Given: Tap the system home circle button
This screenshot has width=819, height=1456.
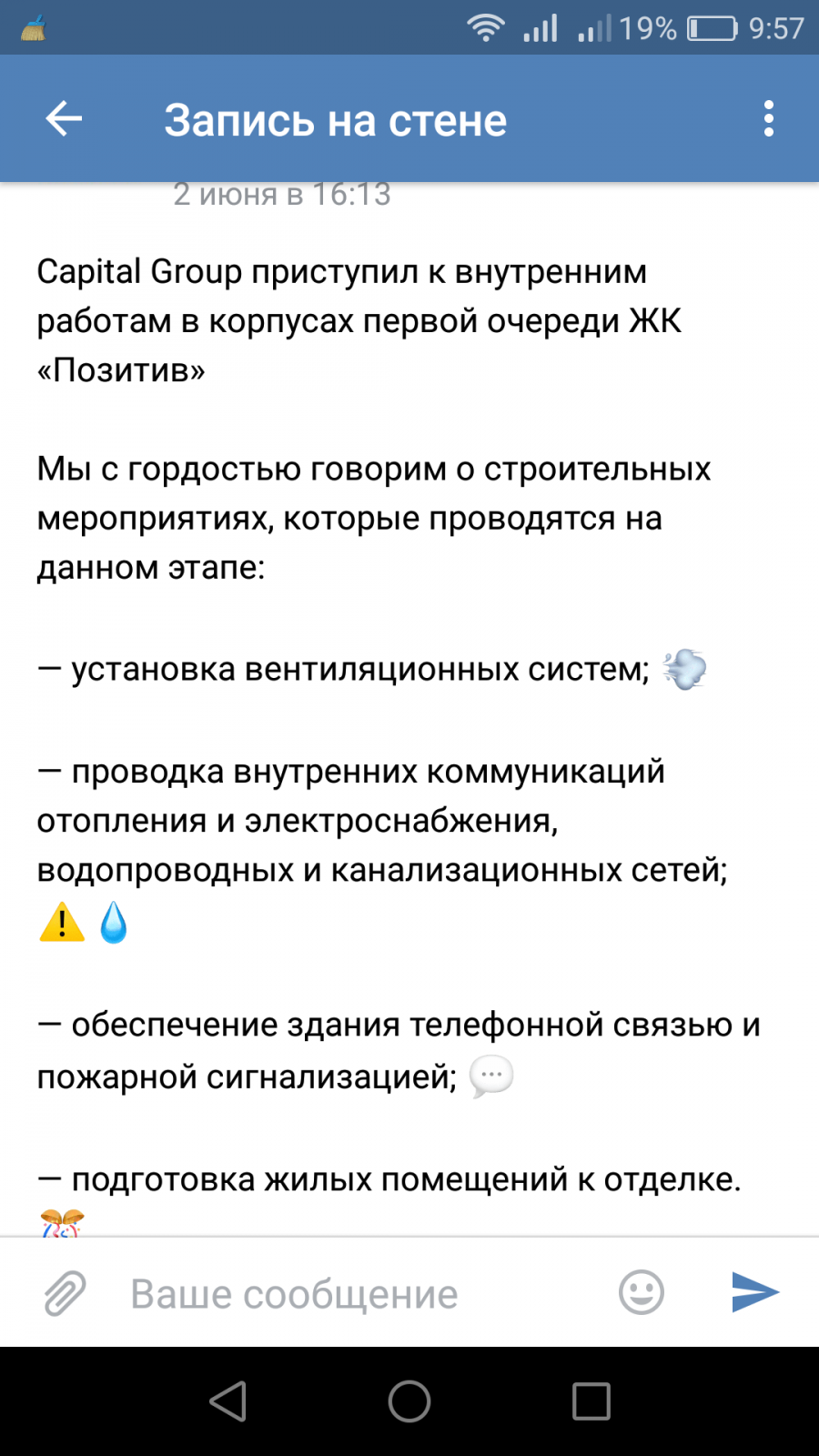Looking at the screenshot, I should pyautogui.click(x=409, y=1401).
